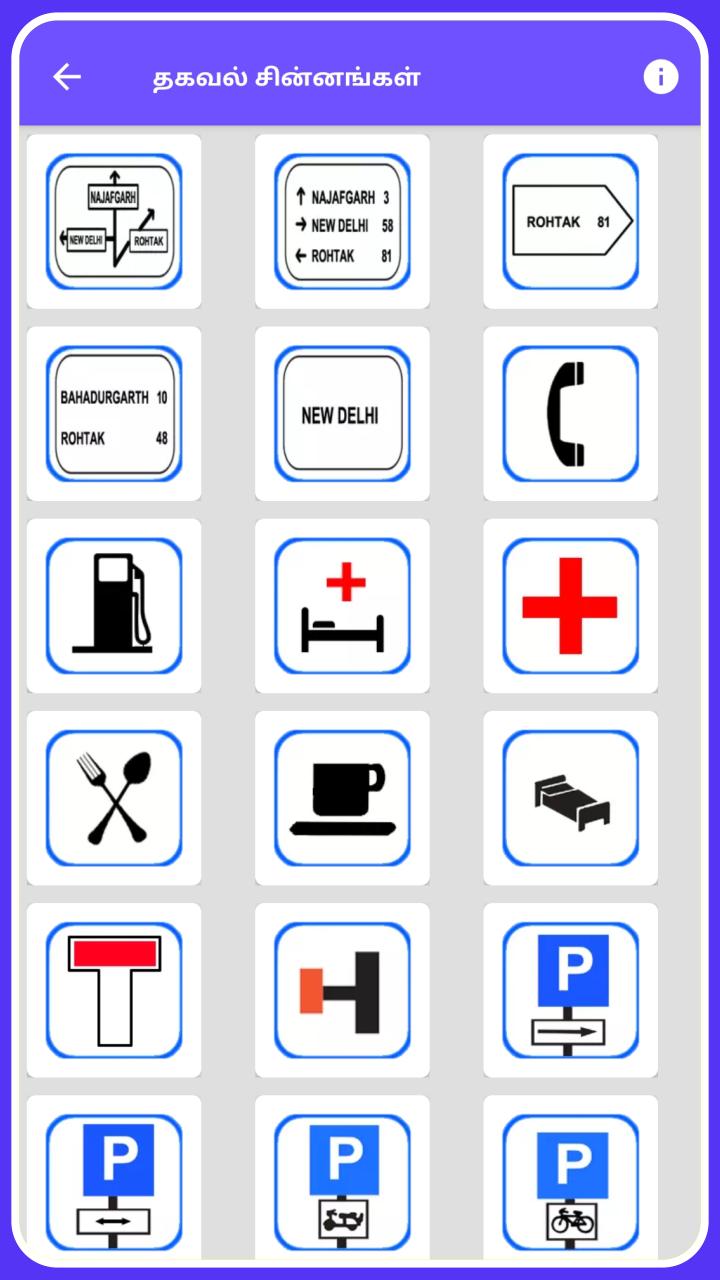Screen dimensions: 720x1280
Task: Open the New Delhi place name sign
Action: coord(342,414)
